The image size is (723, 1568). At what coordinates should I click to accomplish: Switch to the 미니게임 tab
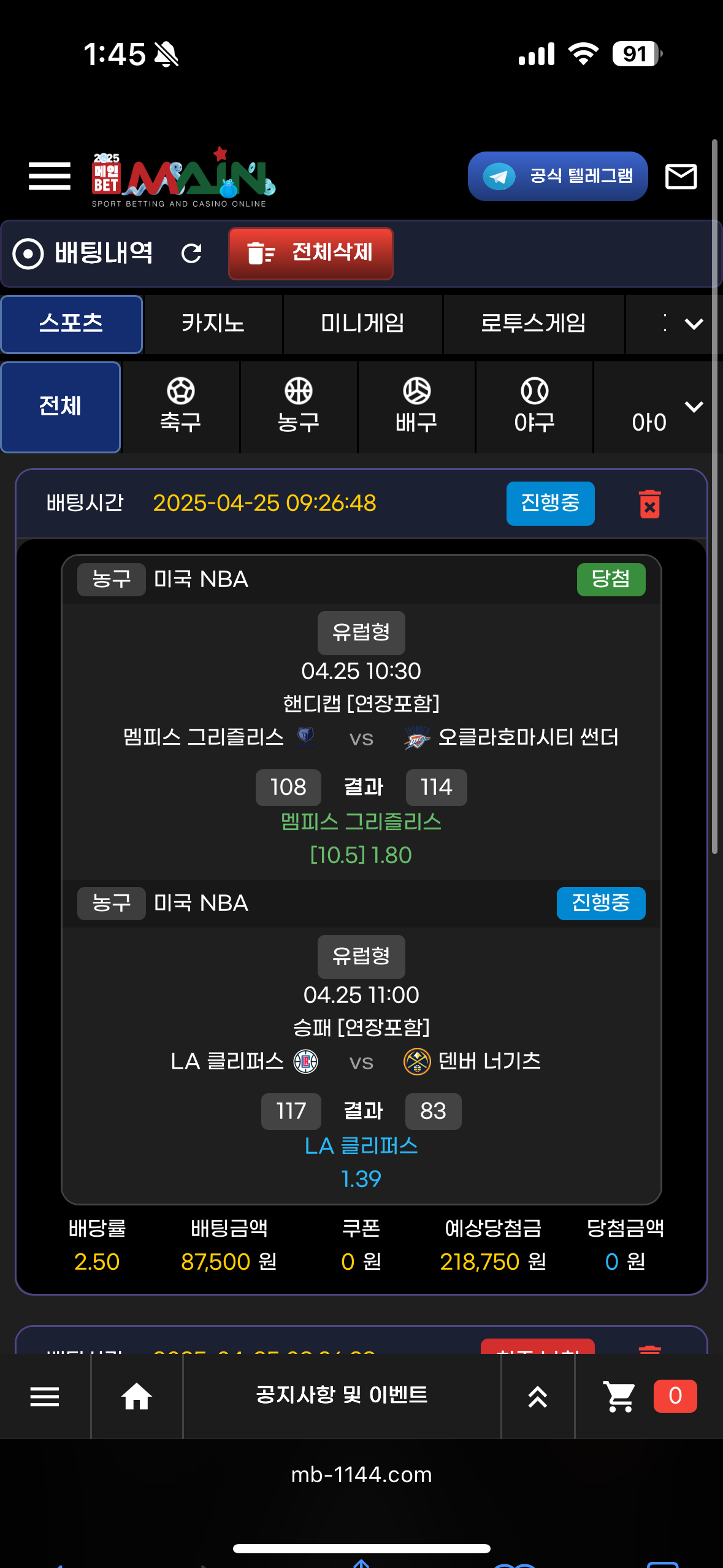[x=362, y=324]
